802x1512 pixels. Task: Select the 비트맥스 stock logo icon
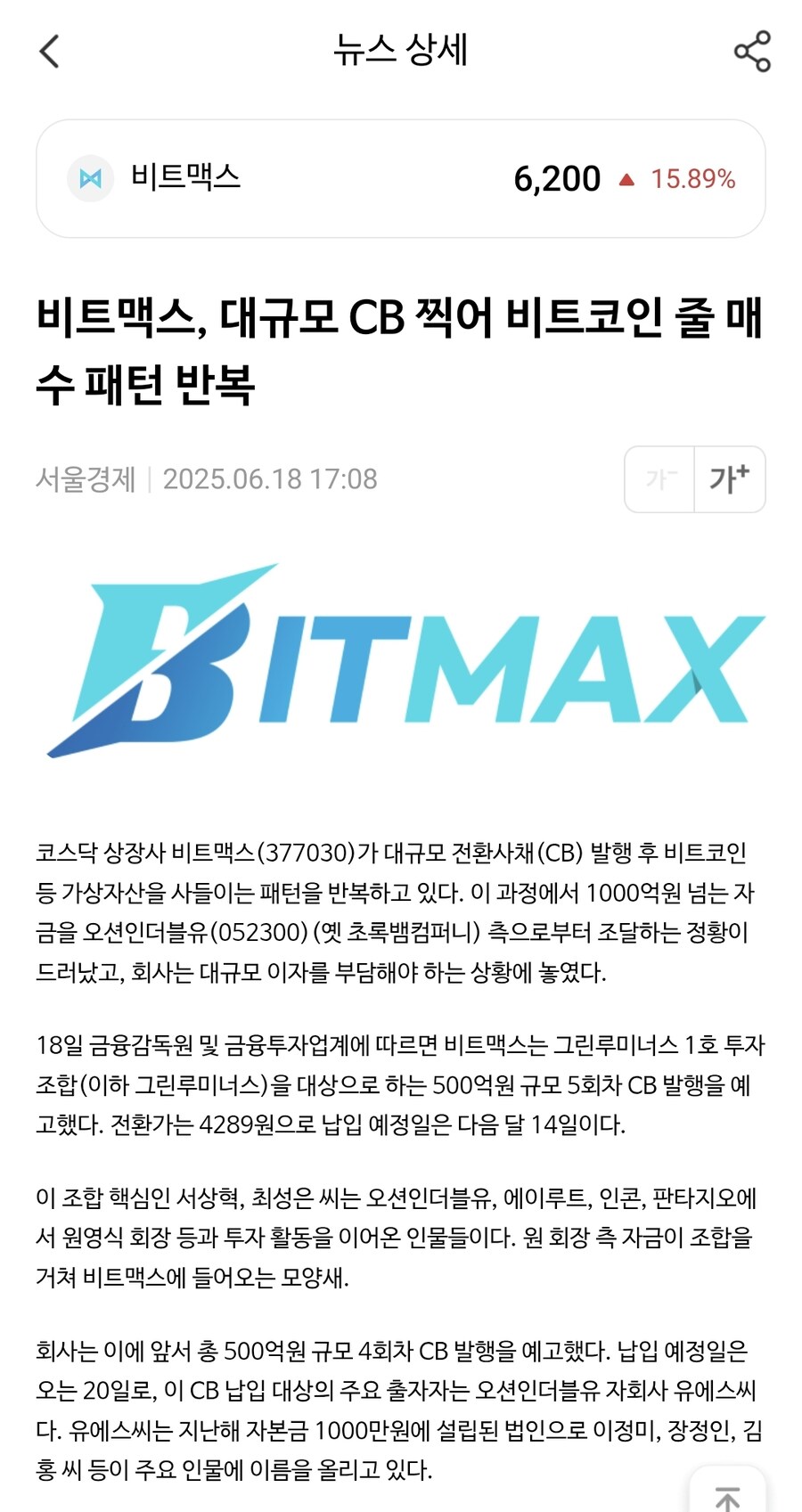click(x=89, y=177)
